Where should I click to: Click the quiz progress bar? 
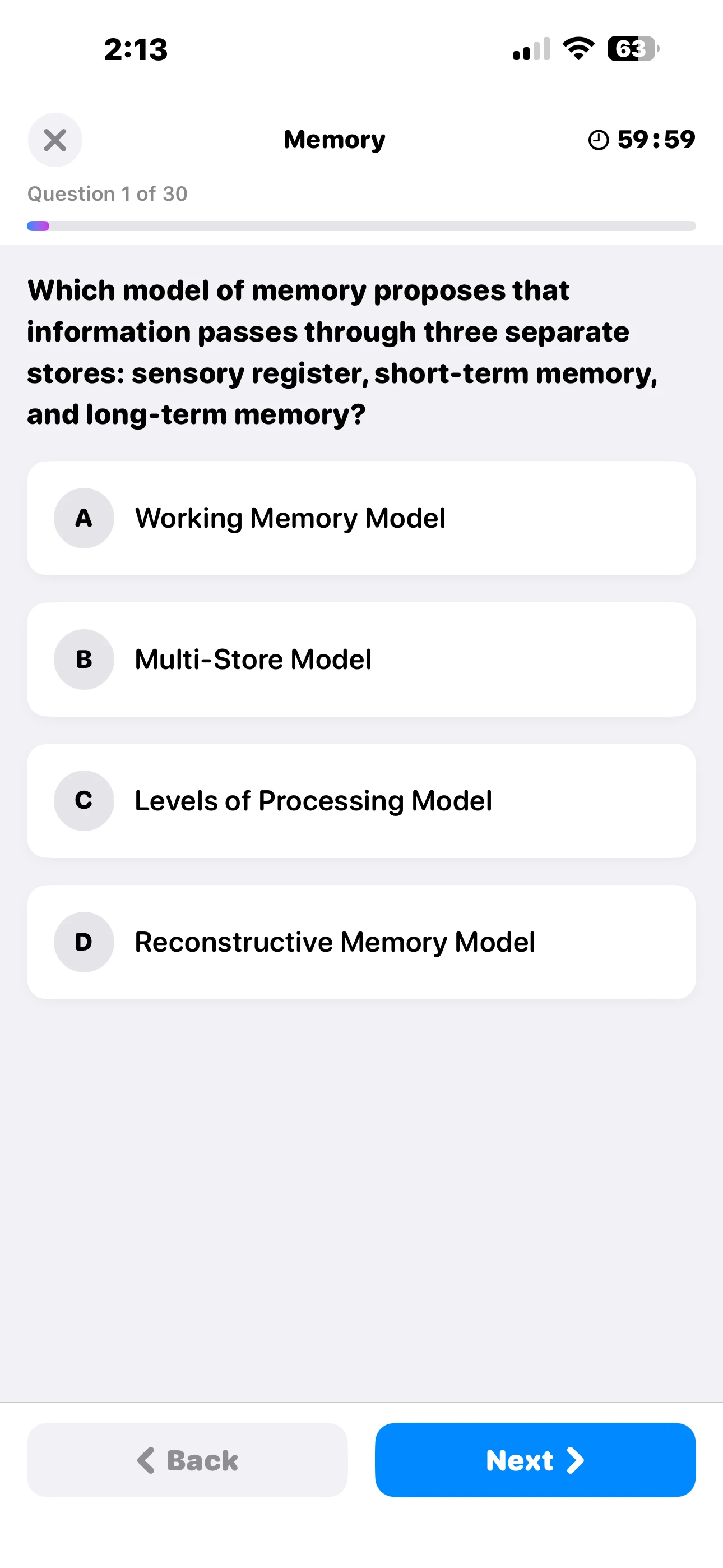361,225
